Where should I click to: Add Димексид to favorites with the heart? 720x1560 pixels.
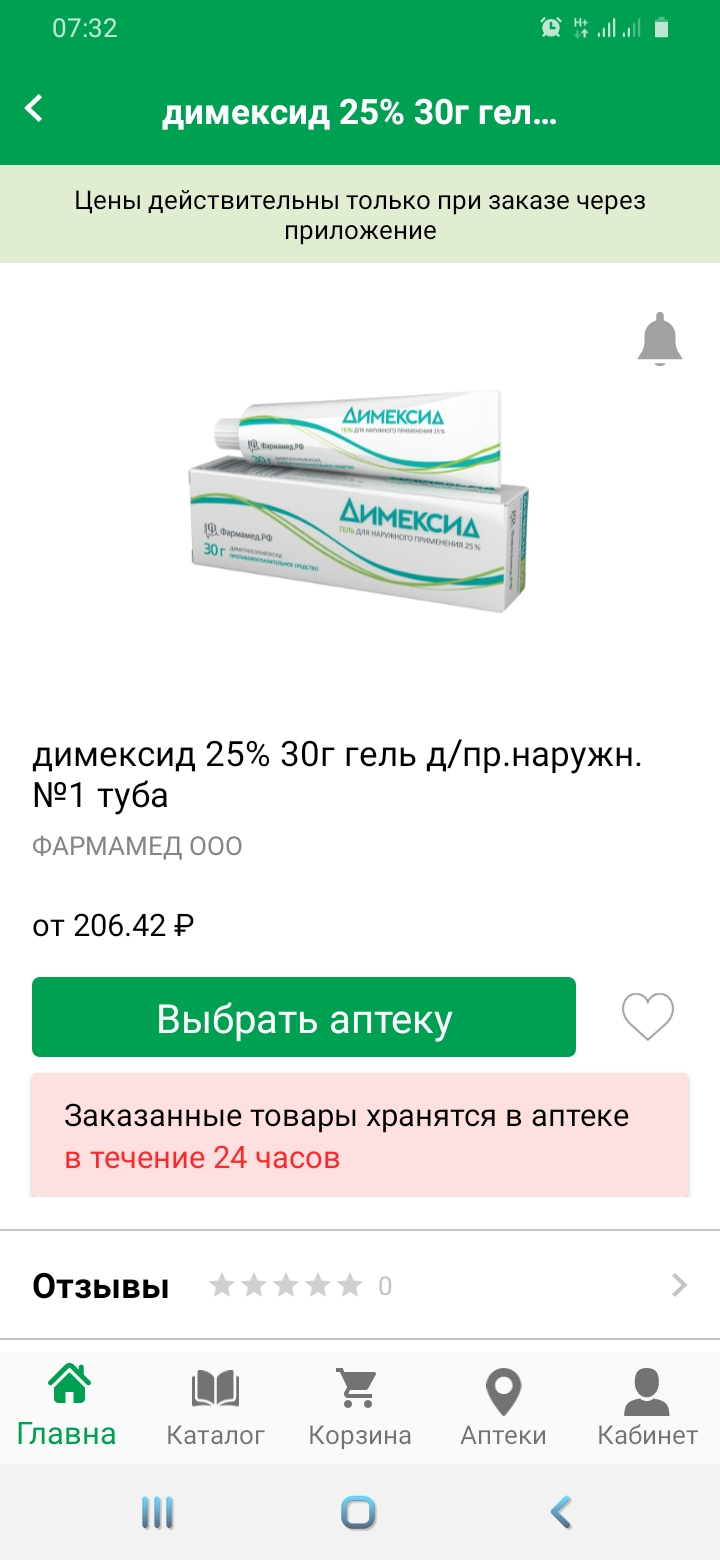648,1017
